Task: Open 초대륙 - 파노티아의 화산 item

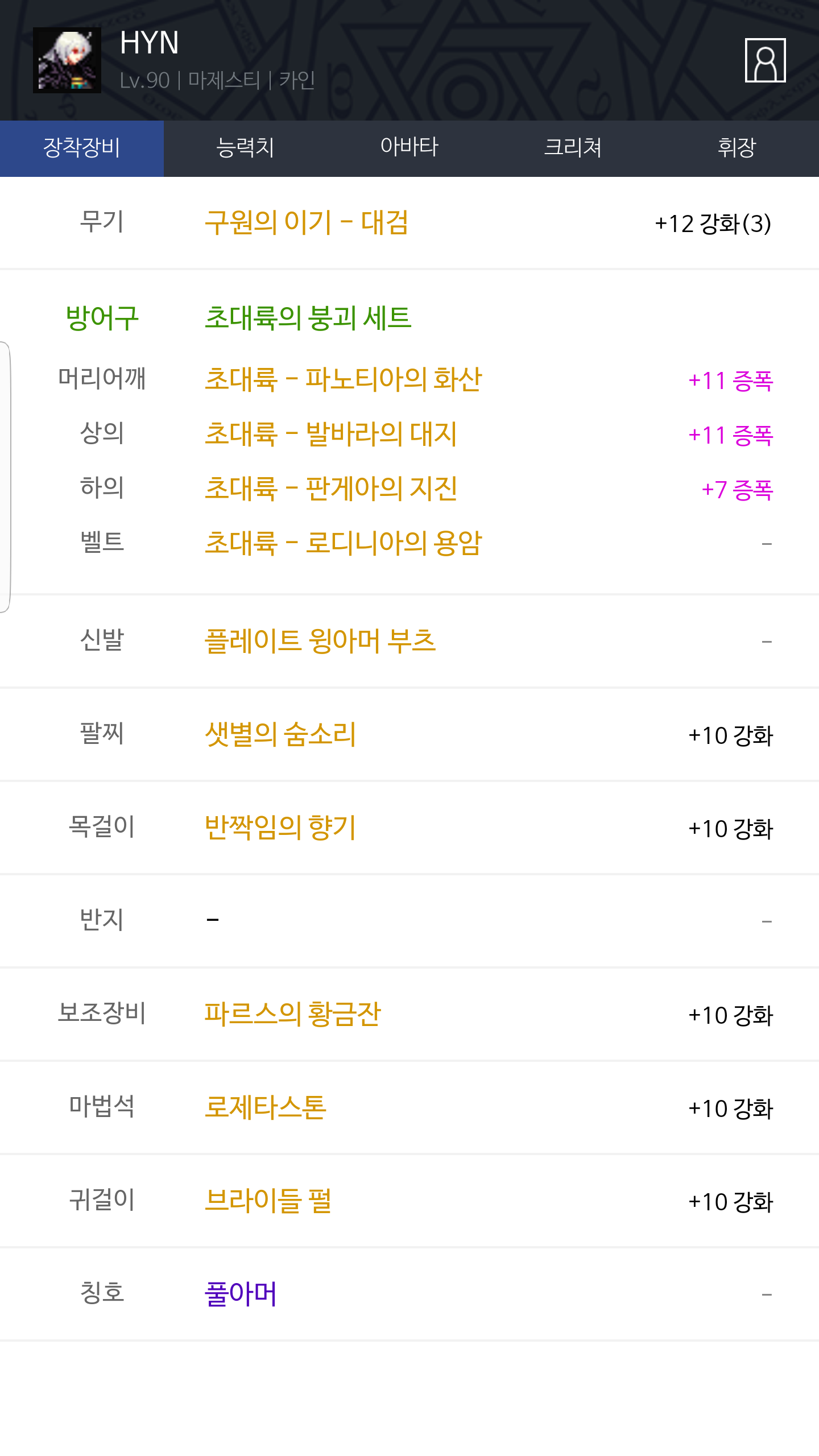Action: pyautogui.click(x=343, y=379)
